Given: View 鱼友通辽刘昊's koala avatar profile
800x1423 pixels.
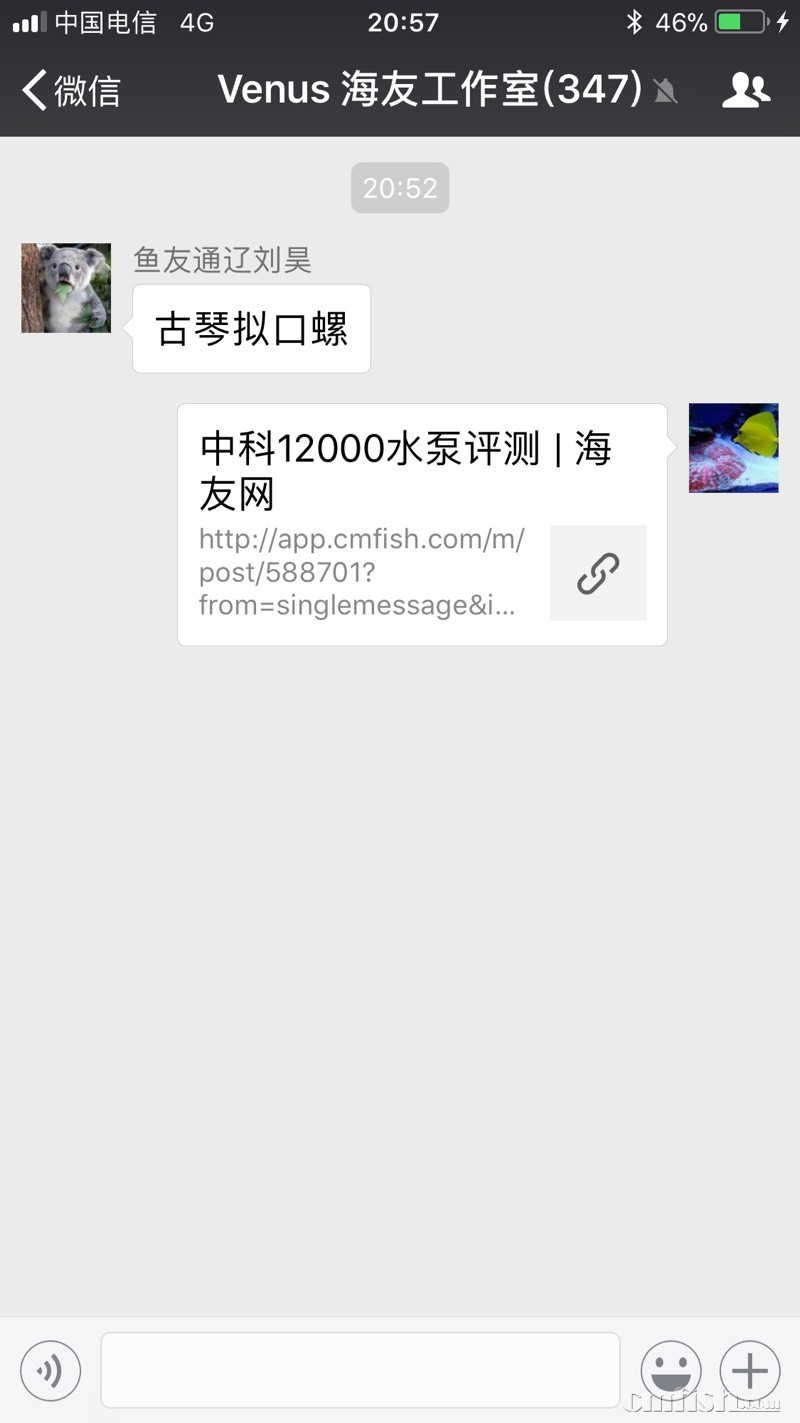Looking at the screenshot, I should 66,288.
